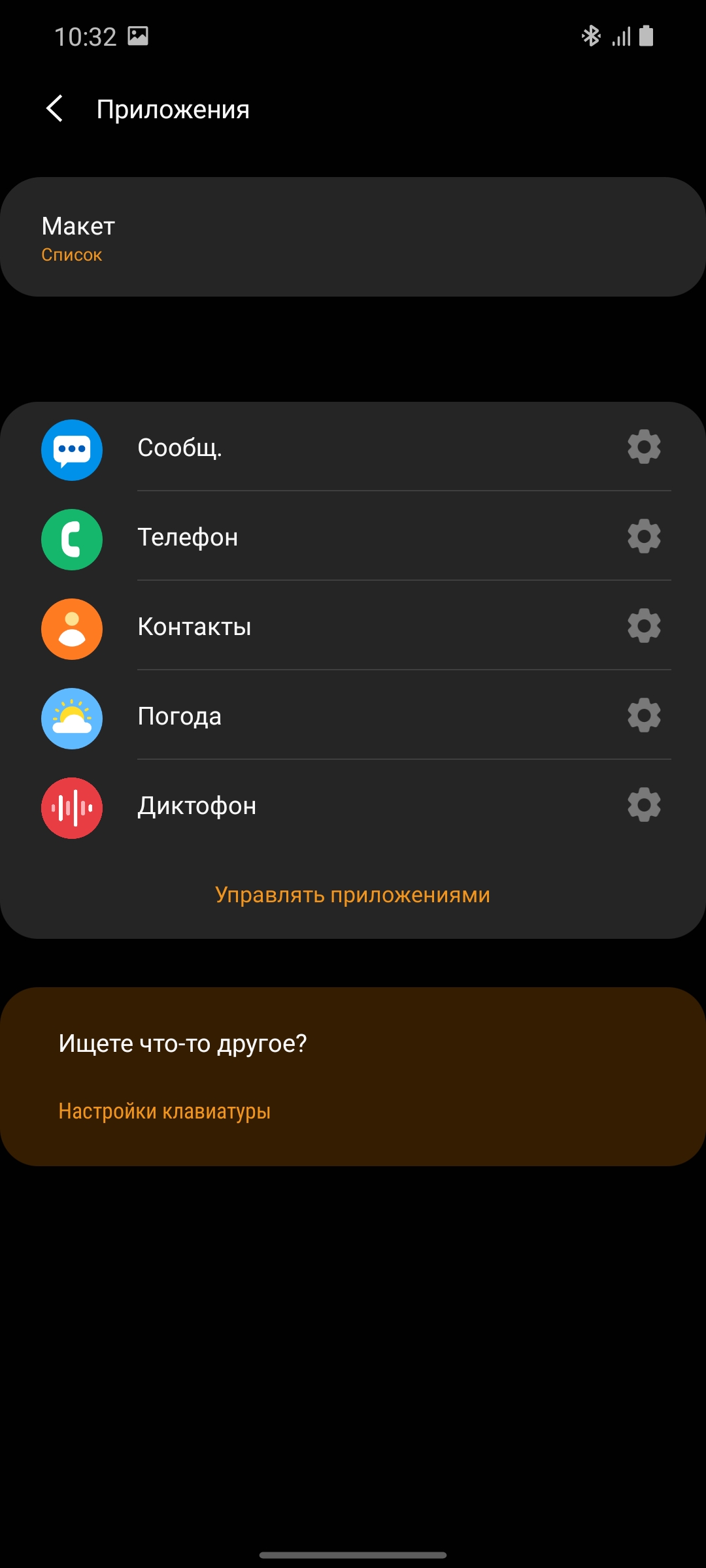Open the Контакты app row

coord(327,627)
